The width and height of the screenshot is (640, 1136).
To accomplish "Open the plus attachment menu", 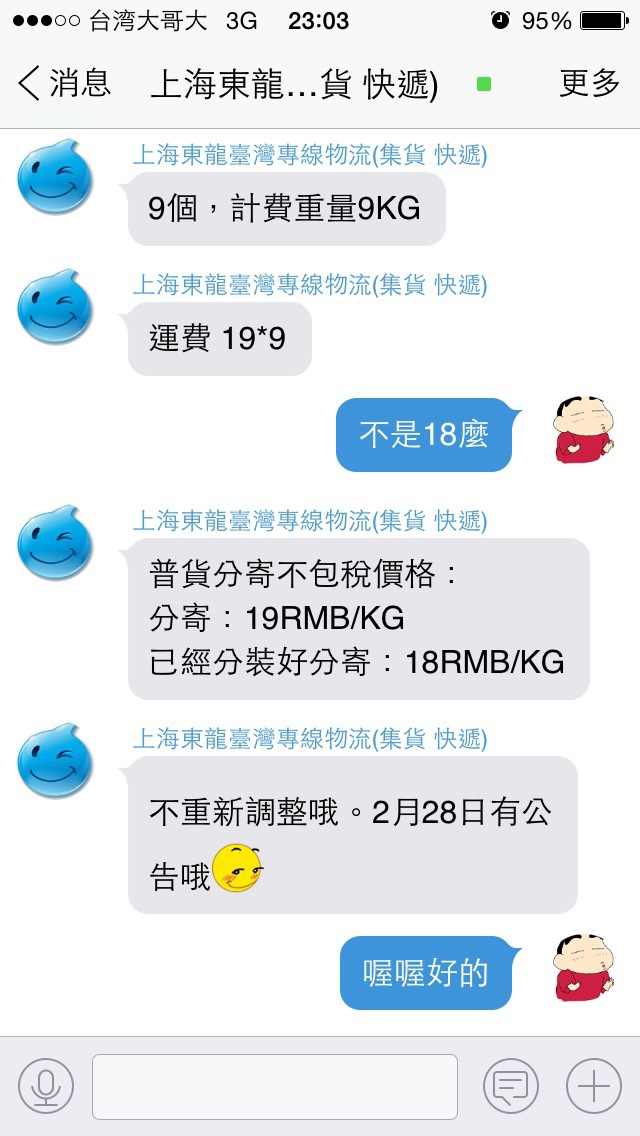I will point(594,1086).
